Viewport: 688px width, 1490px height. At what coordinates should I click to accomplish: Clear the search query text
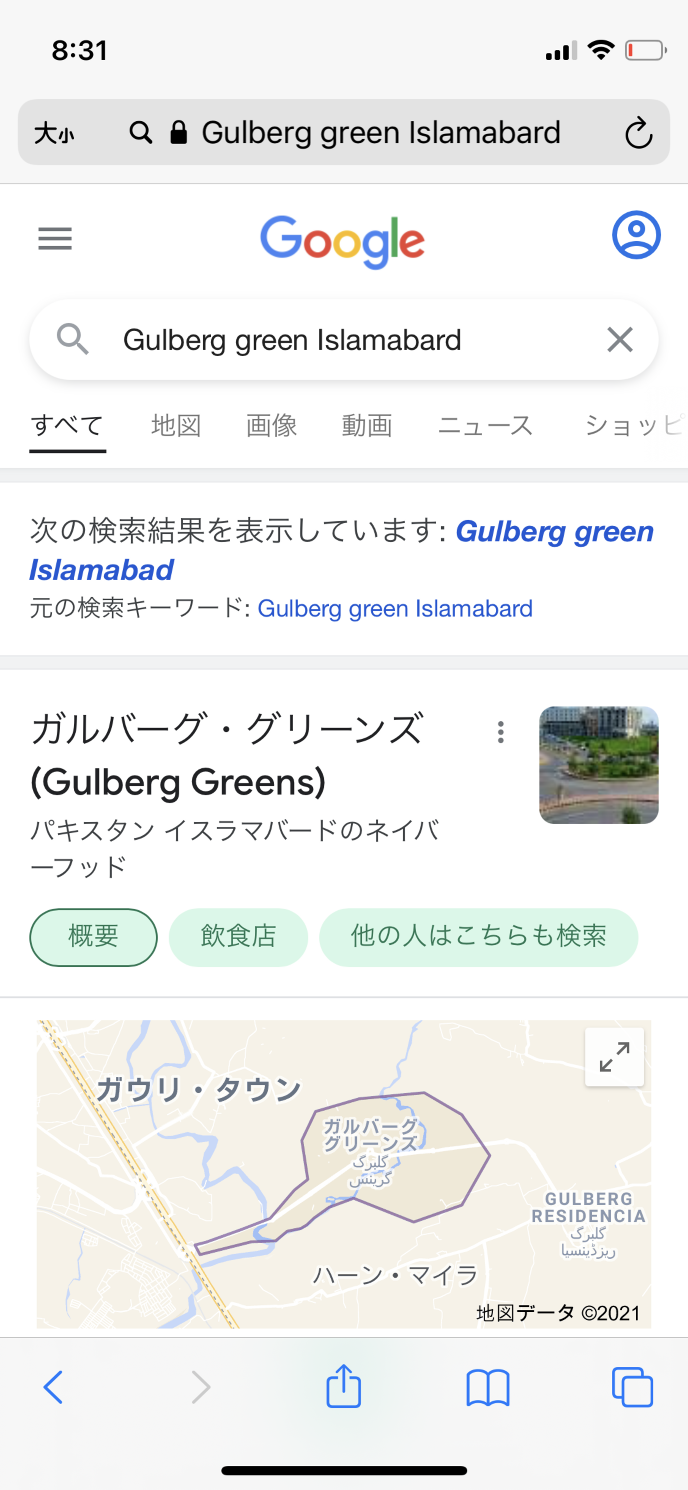click(620, 340)
